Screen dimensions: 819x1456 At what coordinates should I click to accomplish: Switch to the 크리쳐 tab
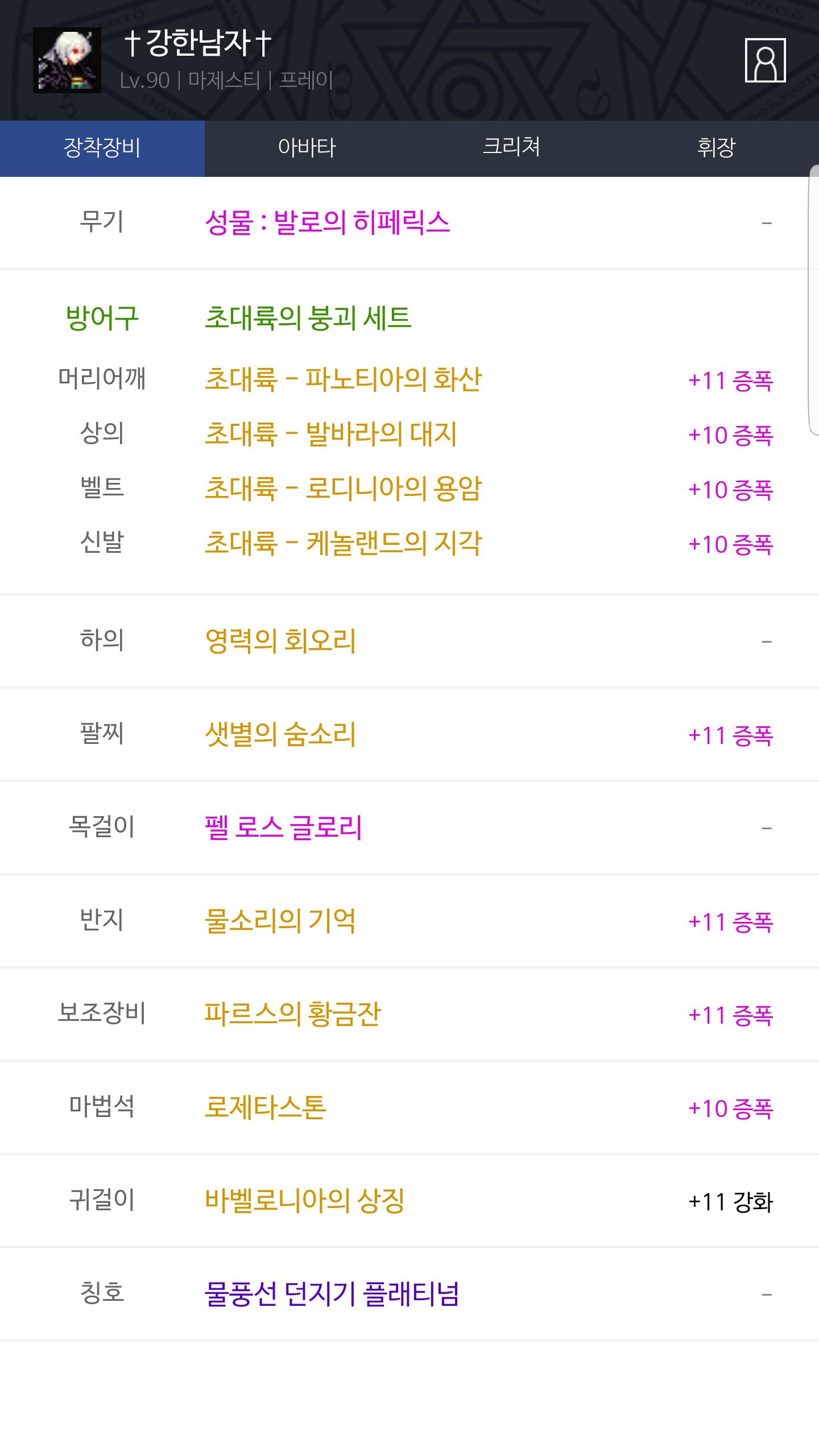click(512, 148)
